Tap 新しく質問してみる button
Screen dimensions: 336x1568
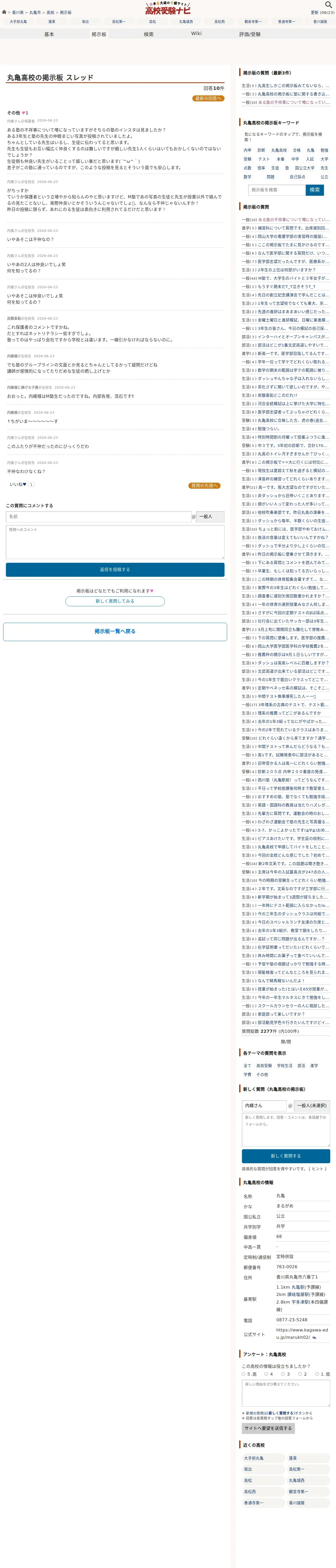(115, 601)
